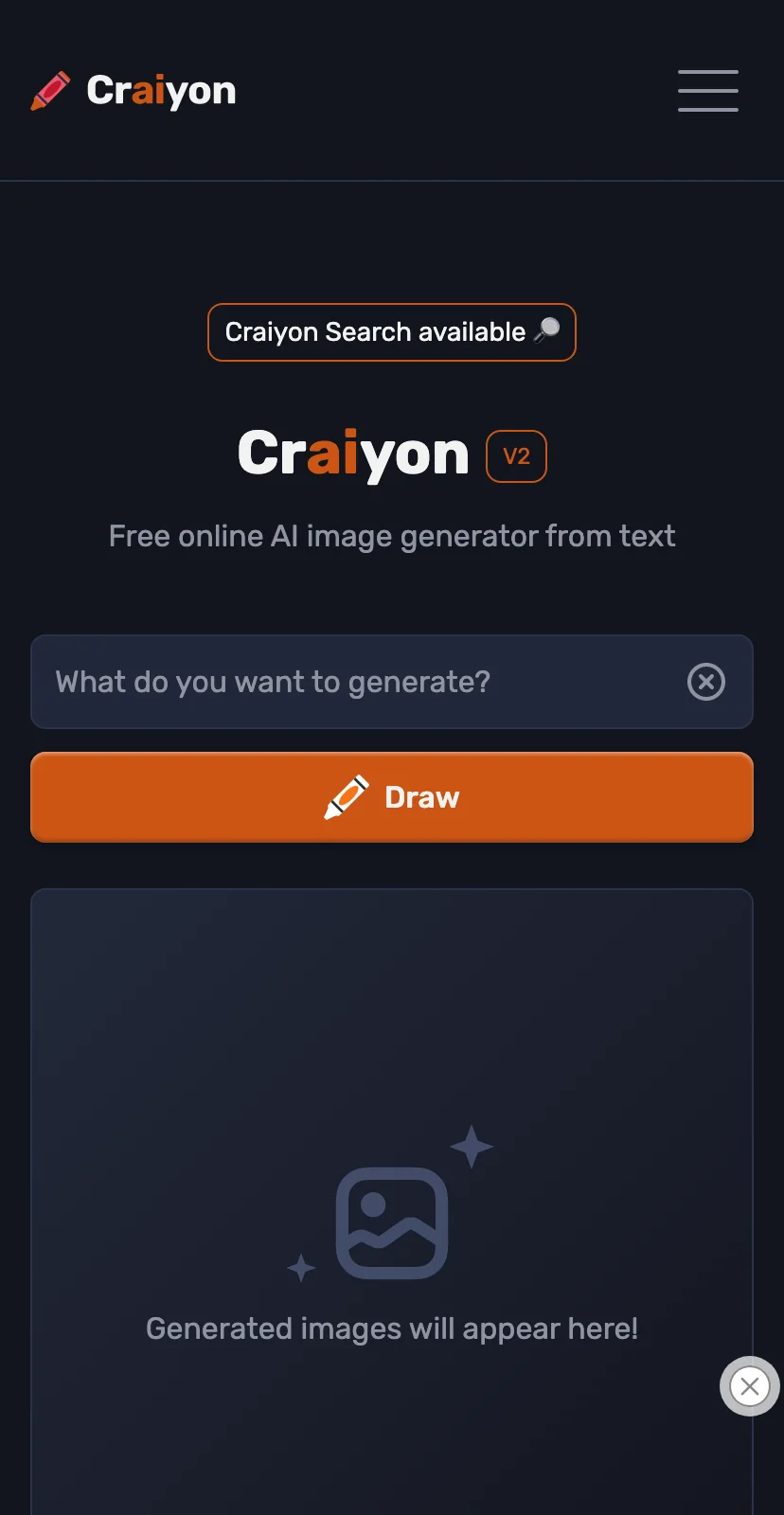Image resolution: width=784 pixels, height=1515 pixels.
Task: Open the hamburger menu
Action: click(707, 91)
